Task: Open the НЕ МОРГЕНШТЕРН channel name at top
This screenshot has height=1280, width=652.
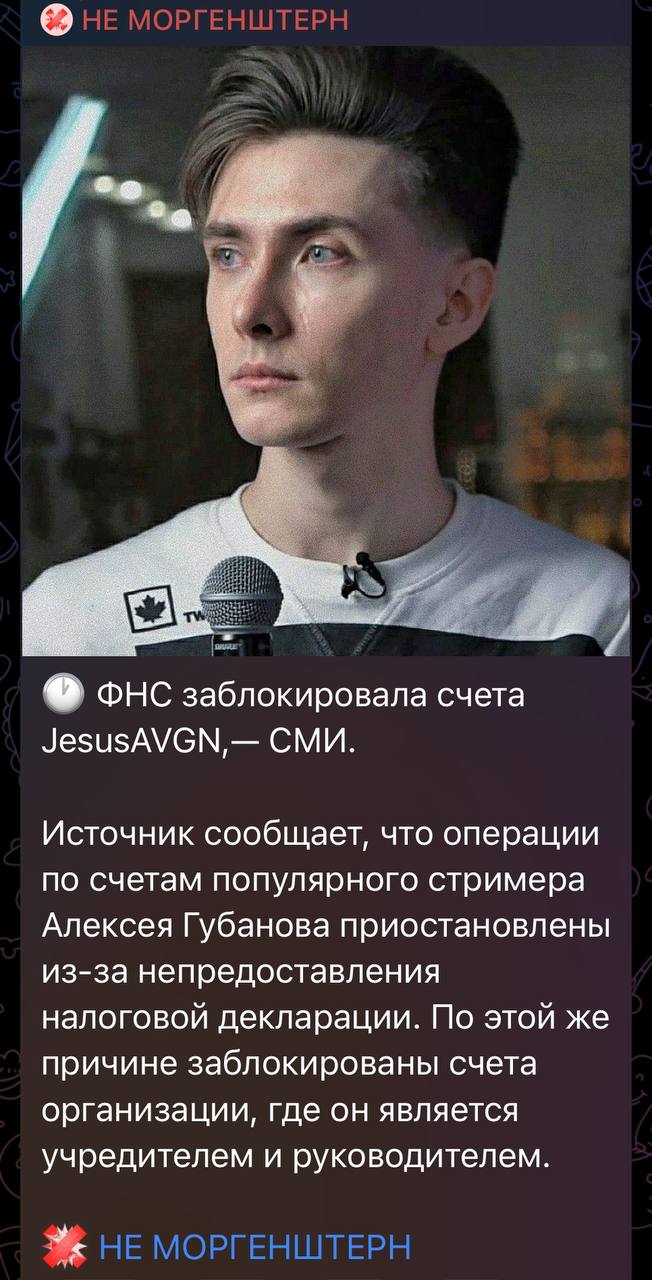Action: (x=214, y=19)
